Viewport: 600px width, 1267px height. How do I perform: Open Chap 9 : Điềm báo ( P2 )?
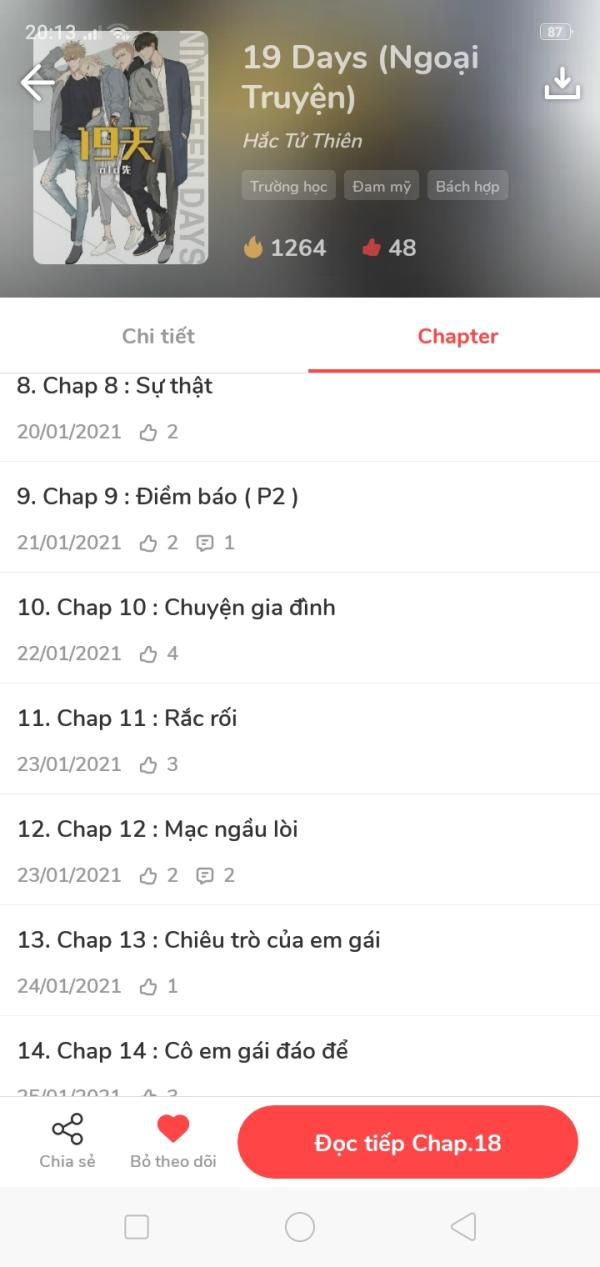click(300, 517)
